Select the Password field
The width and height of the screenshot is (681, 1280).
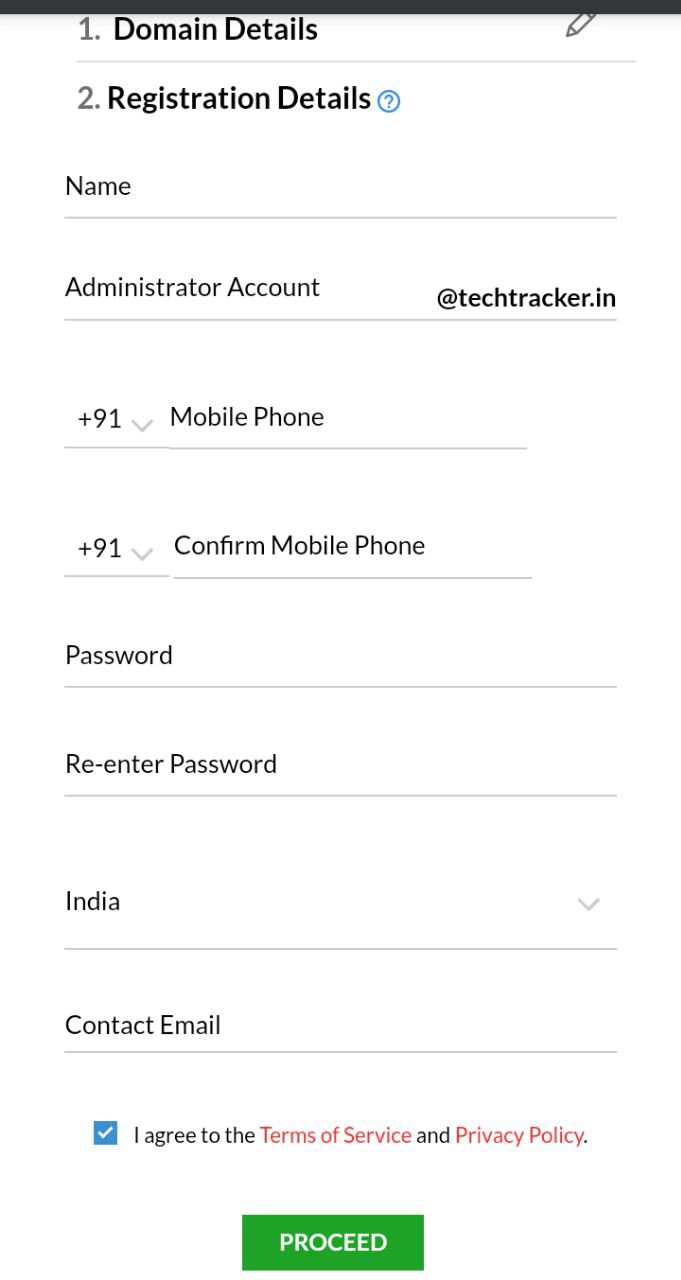point(340,656)
